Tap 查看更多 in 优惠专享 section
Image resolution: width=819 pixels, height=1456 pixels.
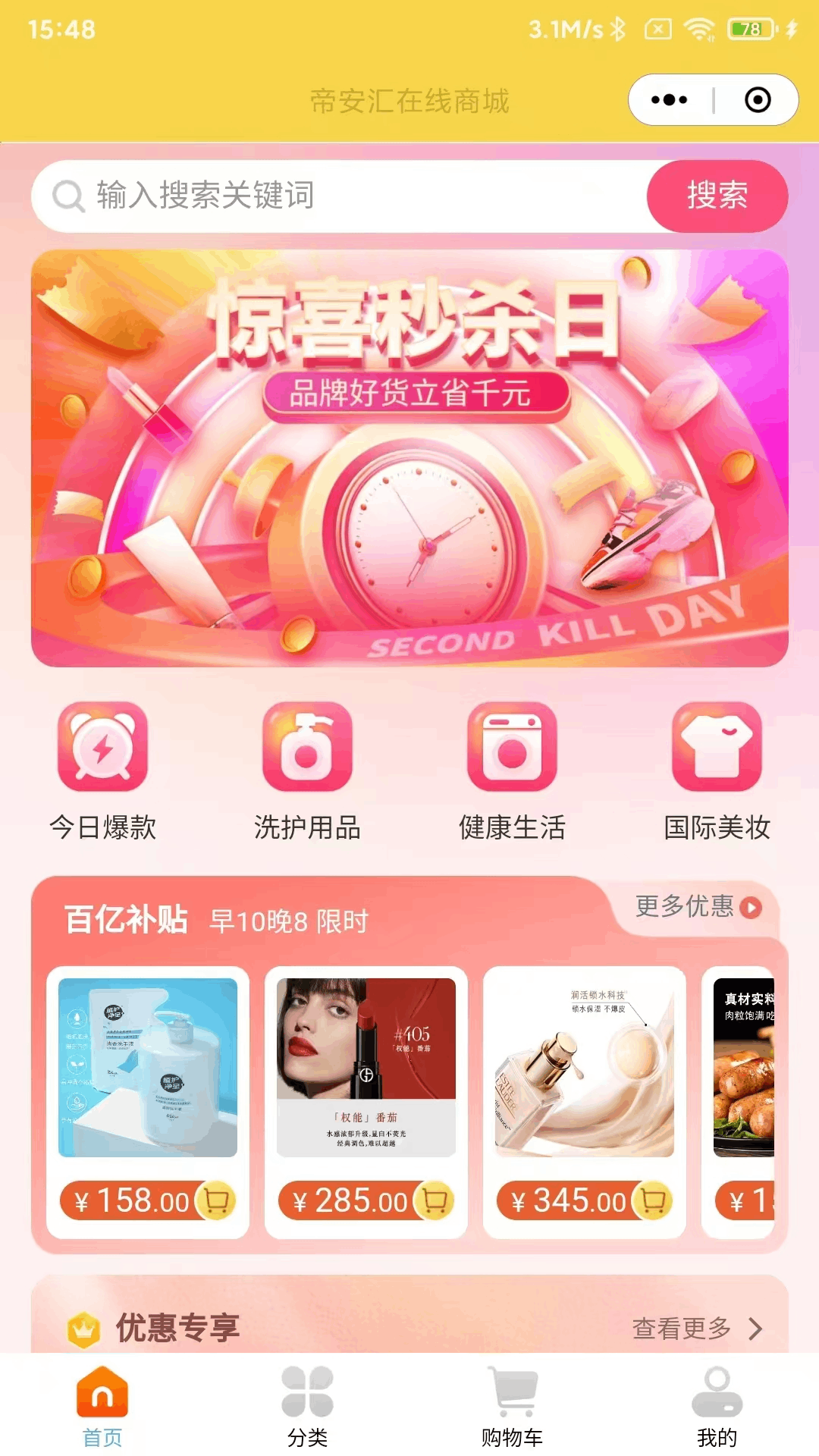[696, 1328]
